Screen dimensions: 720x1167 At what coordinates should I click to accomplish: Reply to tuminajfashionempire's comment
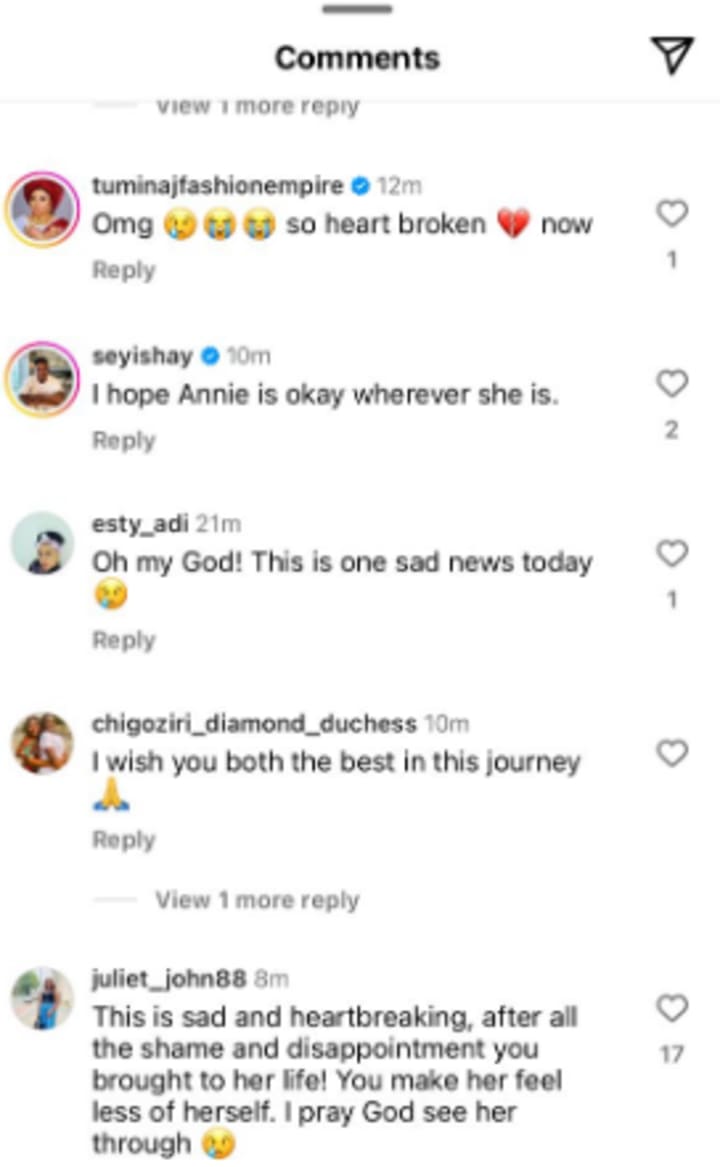click(123, 270)
